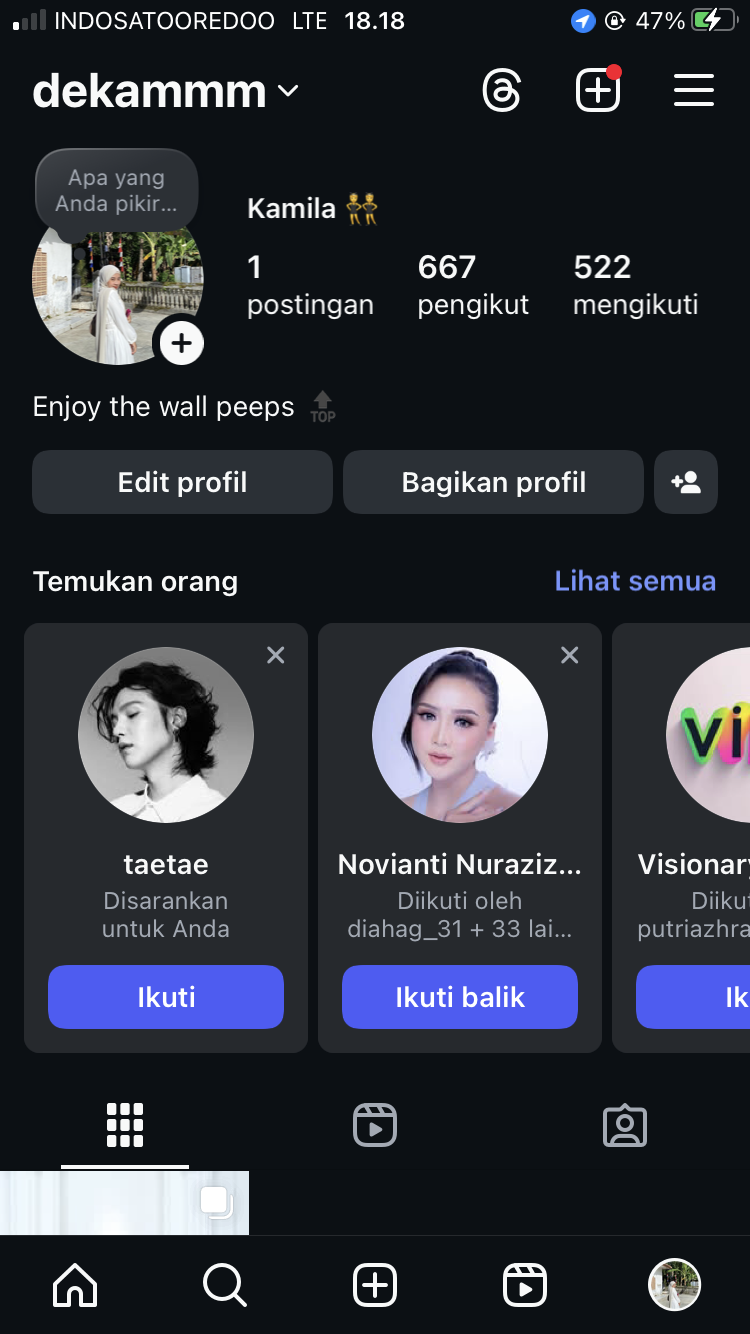Open Lihat semua suggestions

(635, 581)
